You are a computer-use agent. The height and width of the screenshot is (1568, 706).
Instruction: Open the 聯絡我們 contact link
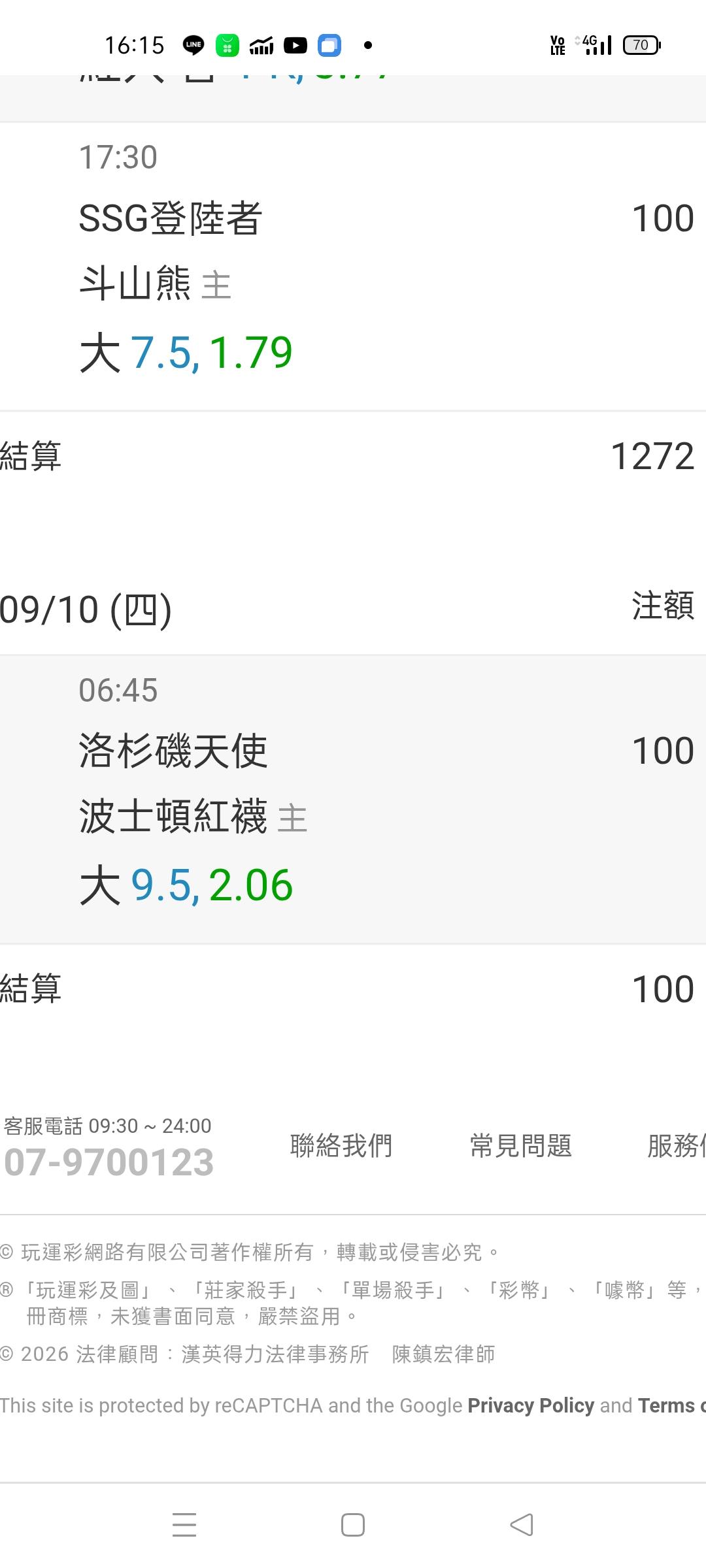pos(341,1145)
